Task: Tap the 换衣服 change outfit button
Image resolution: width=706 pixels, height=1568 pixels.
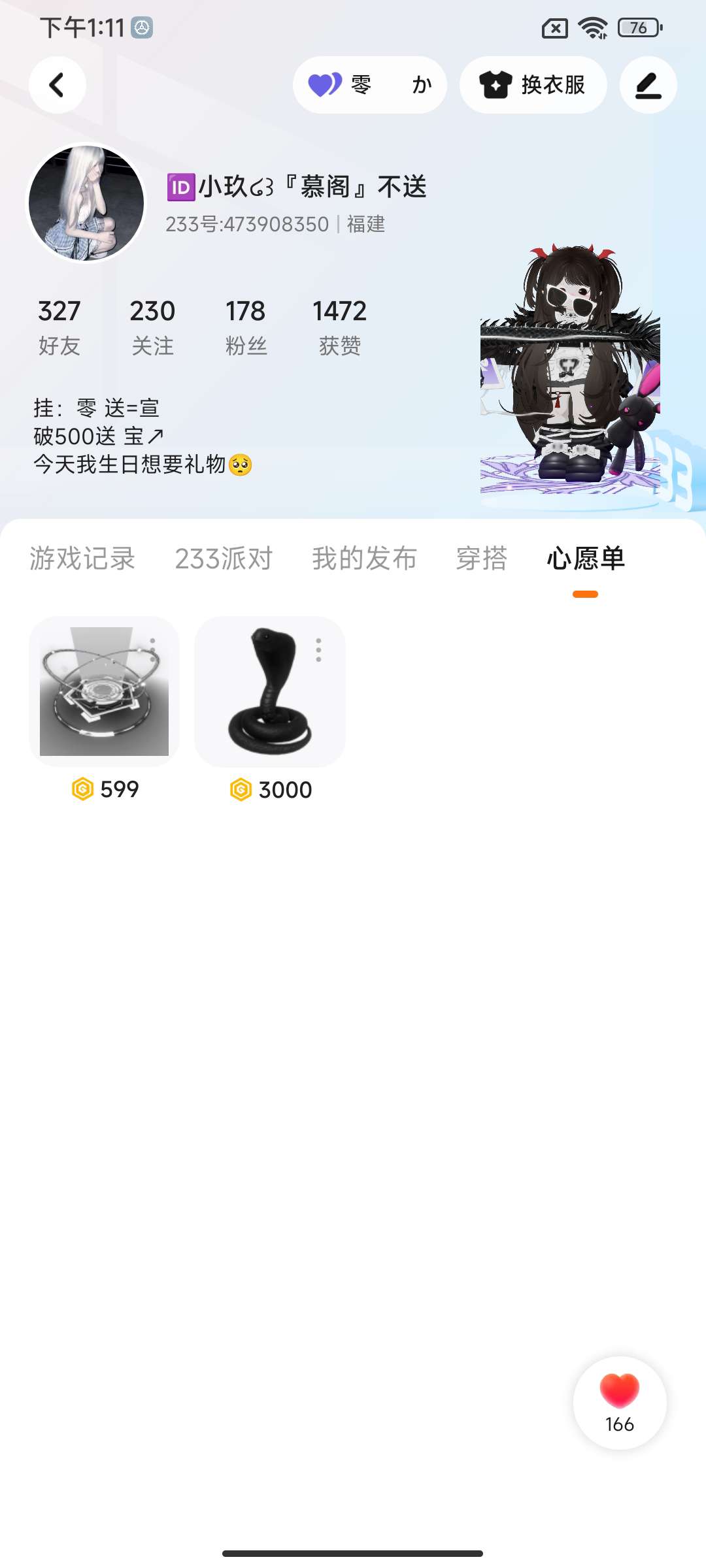Action: pos(533,85)
